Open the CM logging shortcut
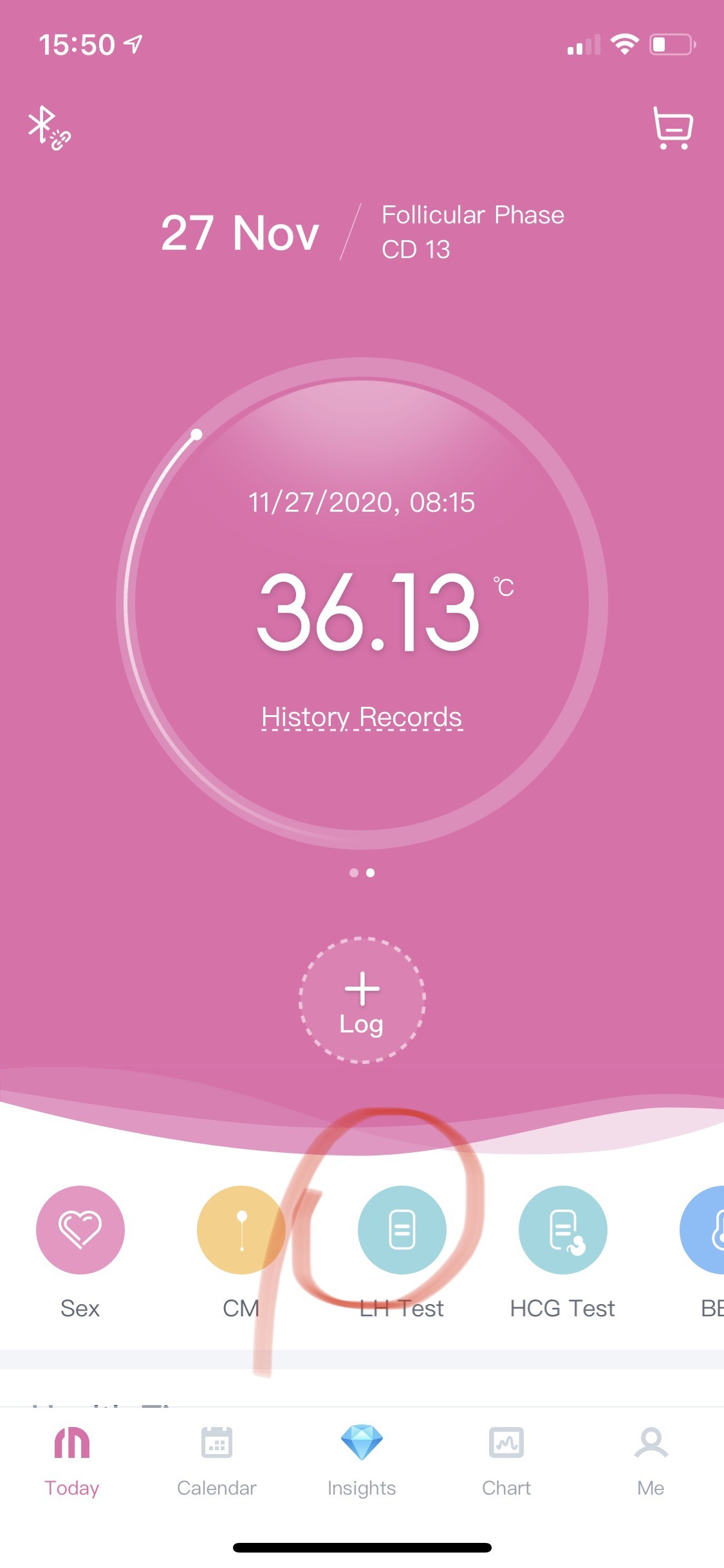Screen dimensions: 724x1568 tap(241, 1229)
